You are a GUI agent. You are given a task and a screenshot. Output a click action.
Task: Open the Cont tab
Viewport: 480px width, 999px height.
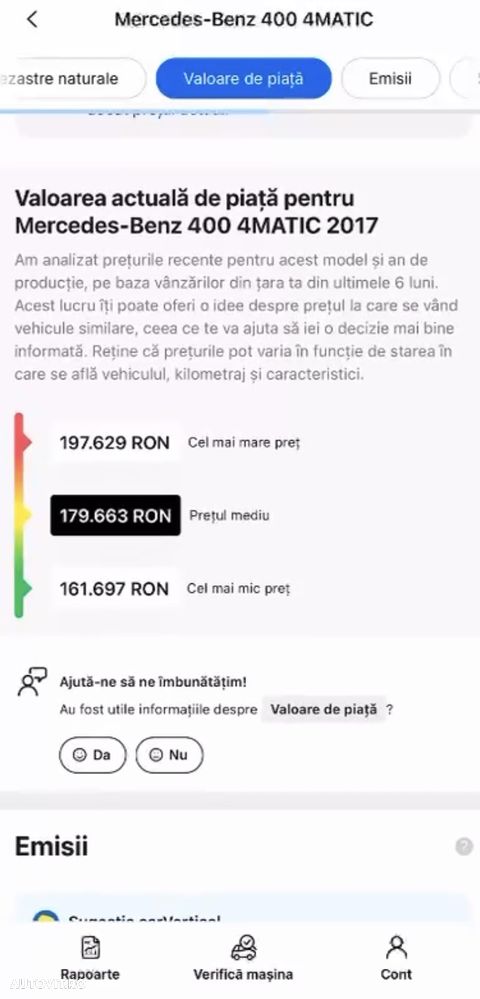click(396, 958)
